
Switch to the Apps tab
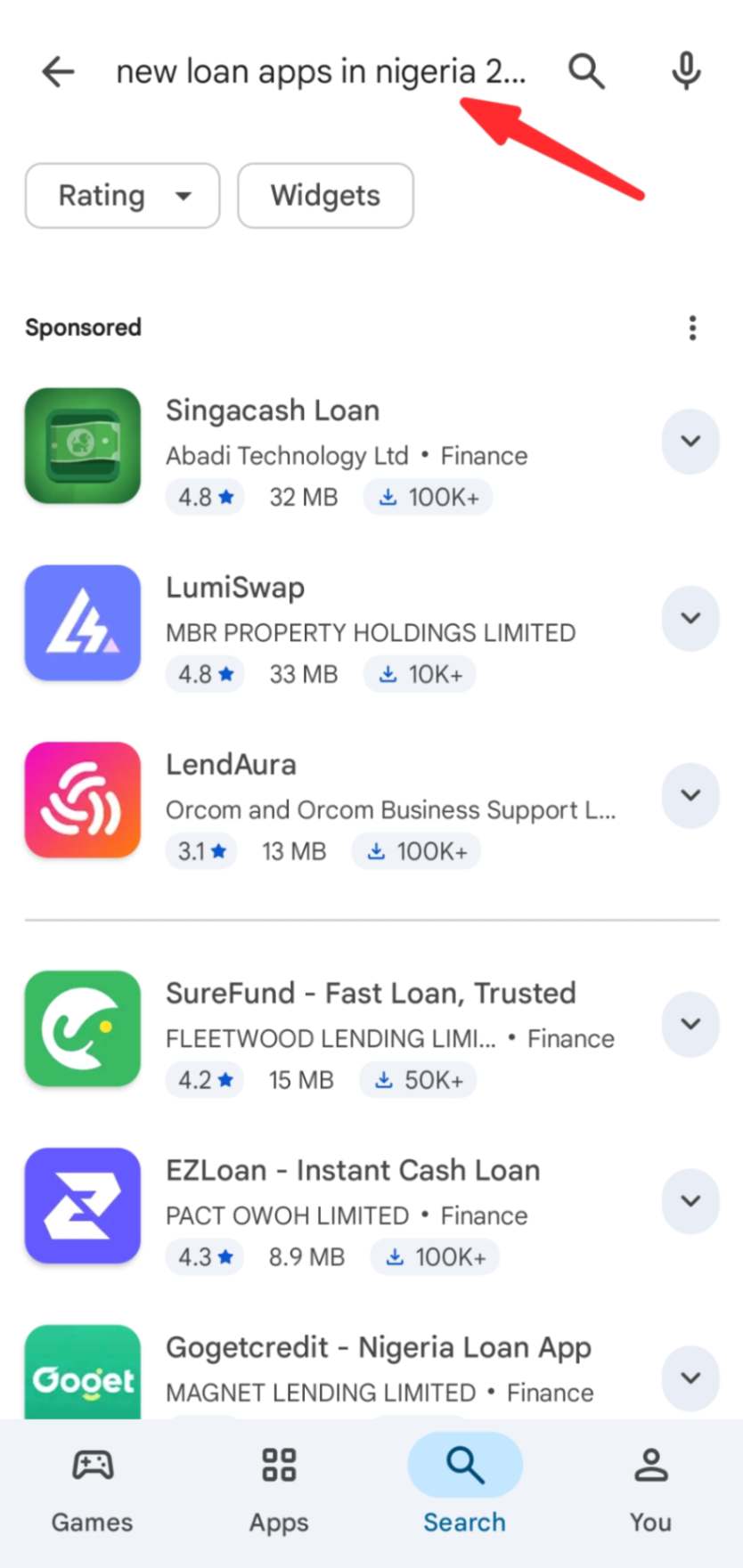point(278,1487)
